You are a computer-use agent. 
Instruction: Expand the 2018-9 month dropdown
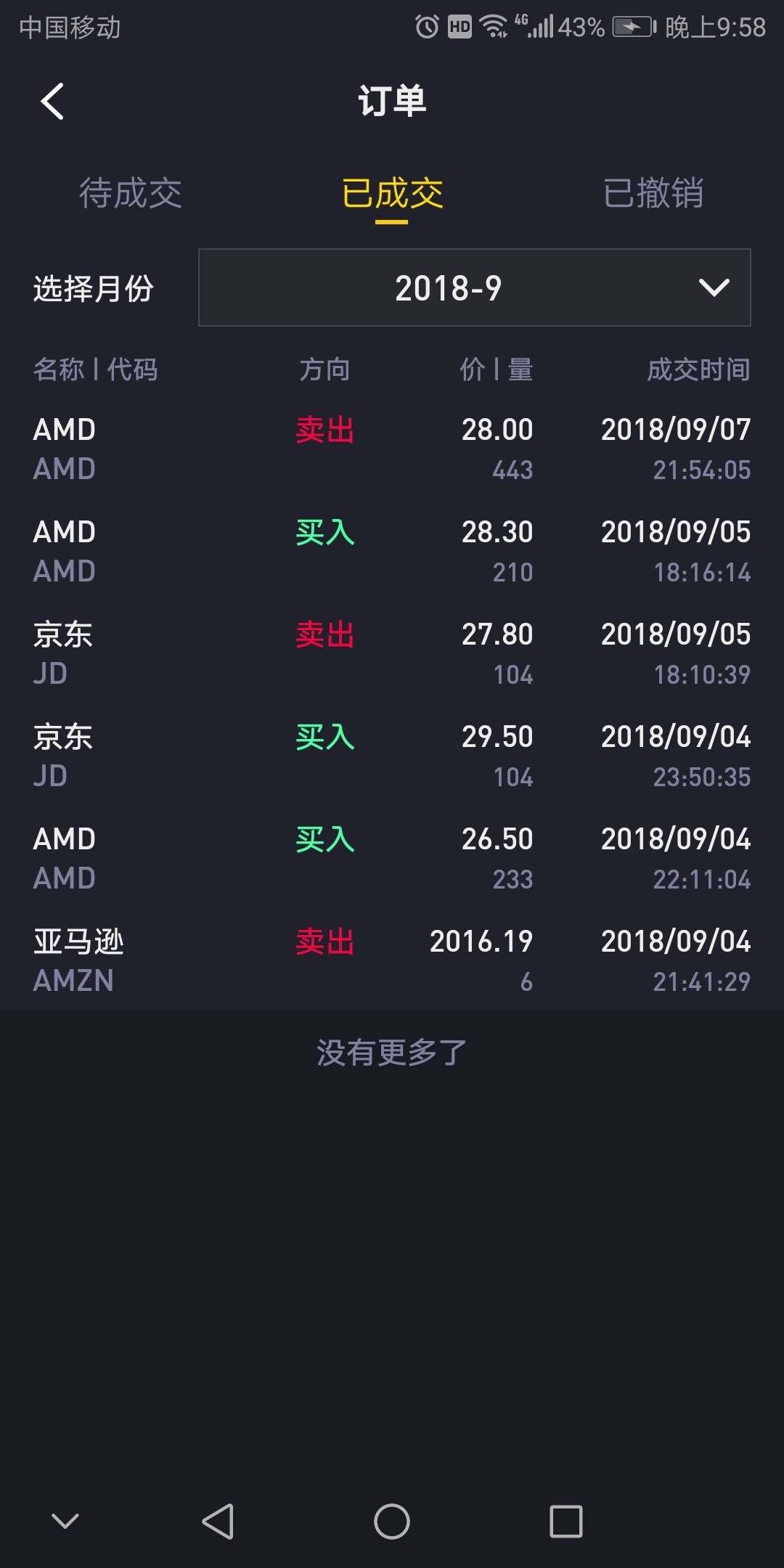[475, 287]
